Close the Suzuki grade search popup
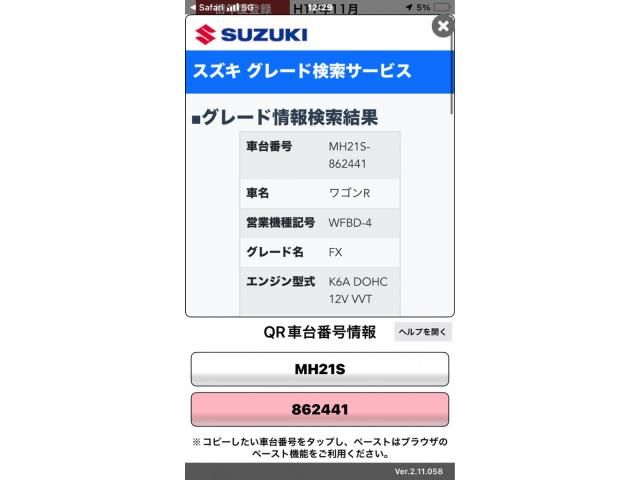The width and height of the screenshot is (640, 480). (442, 27)
